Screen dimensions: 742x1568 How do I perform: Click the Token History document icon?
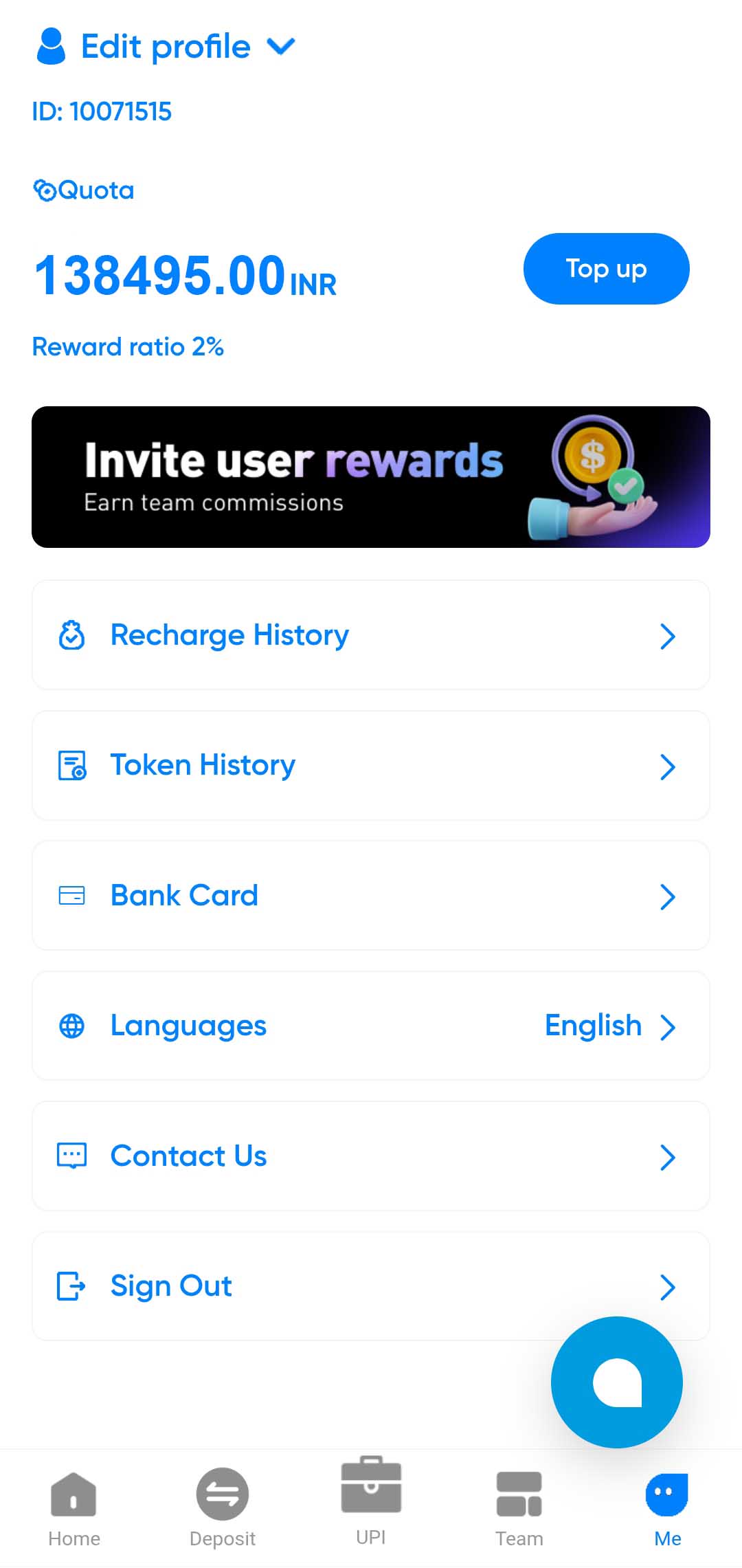[x=71, y=765]
